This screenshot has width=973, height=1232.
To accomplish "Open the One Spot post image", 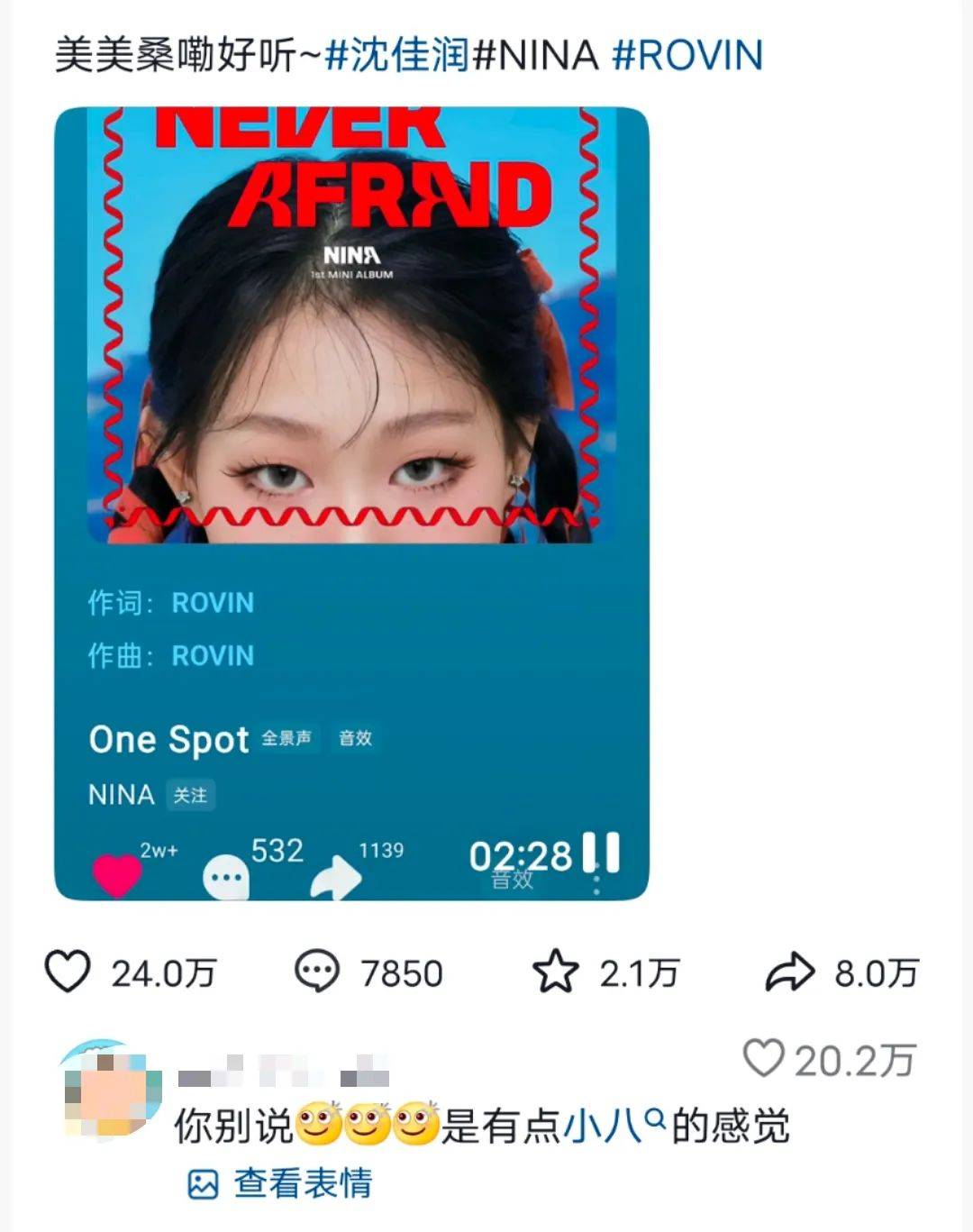I will tap(351, 503).
